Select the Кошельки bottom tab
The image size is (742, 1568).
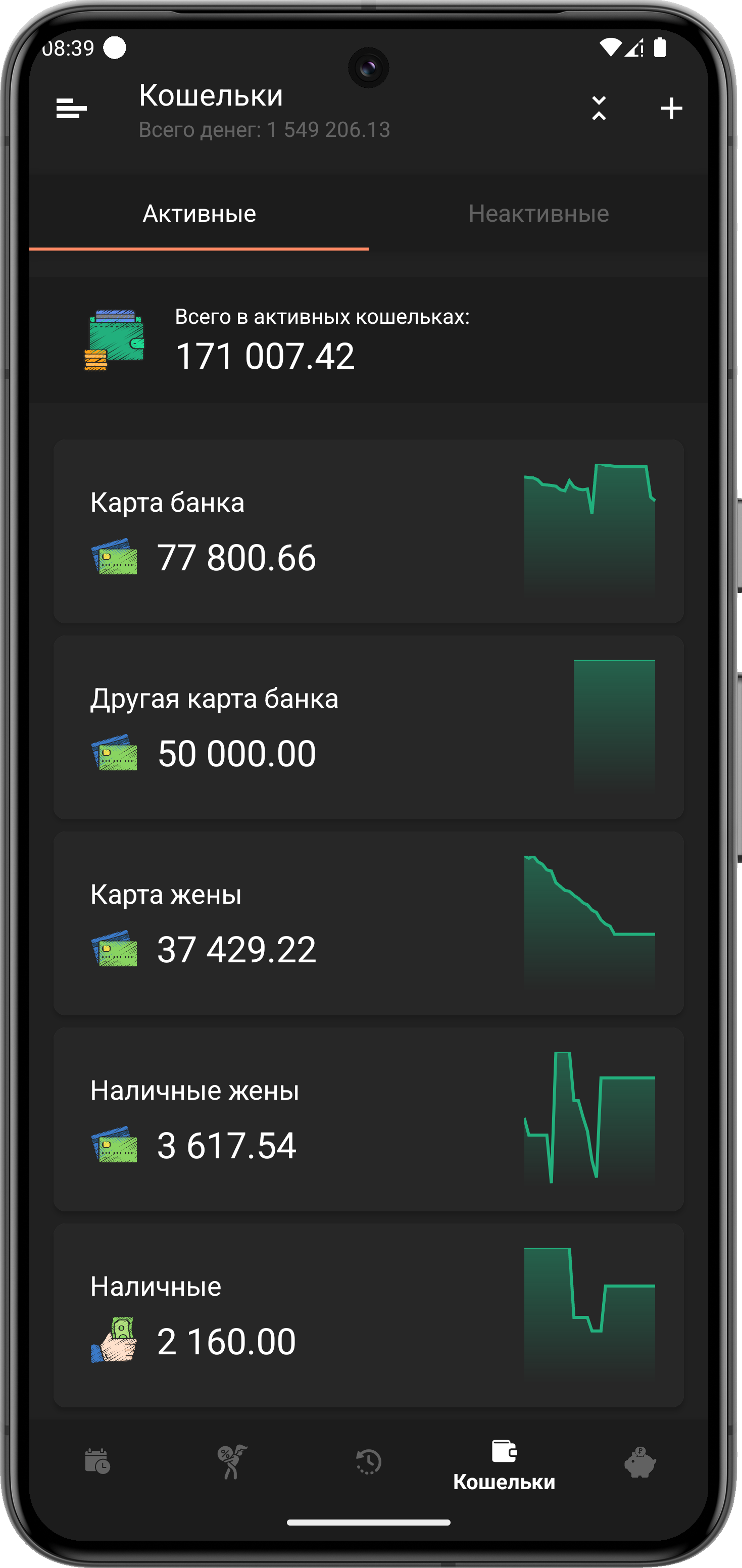(x=504, y=1464)
